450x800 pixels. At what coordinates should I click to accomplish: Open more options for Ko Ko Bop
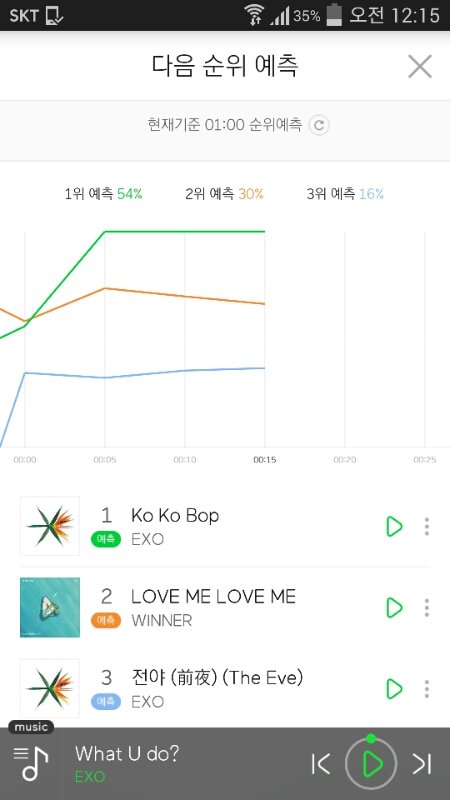(x=427, y=527)
